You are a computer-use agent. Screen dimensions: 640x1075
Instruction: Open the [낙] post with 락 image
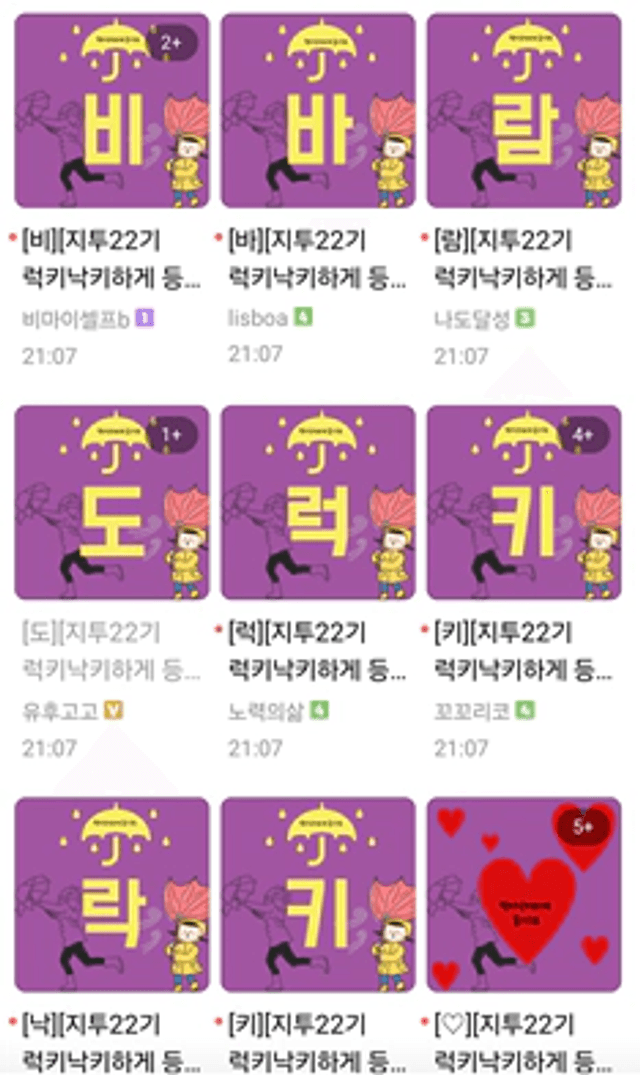click(111, 894)
